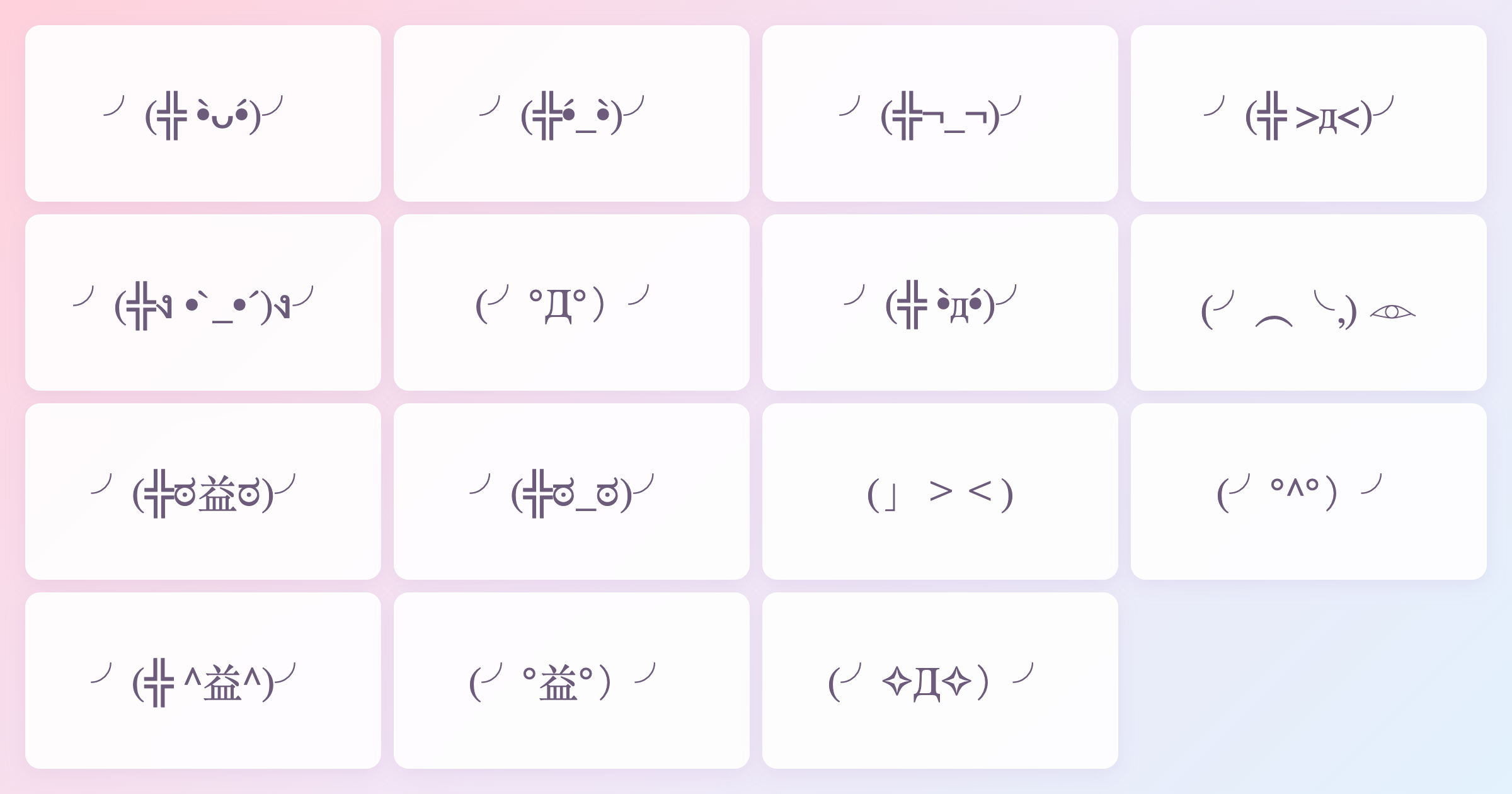Viewport: 1512px width, 794px height.
Task: Tap the ╯(╬¬_¬)╯ side-eye kaomoji card
Action: click(x=940, y=113)
